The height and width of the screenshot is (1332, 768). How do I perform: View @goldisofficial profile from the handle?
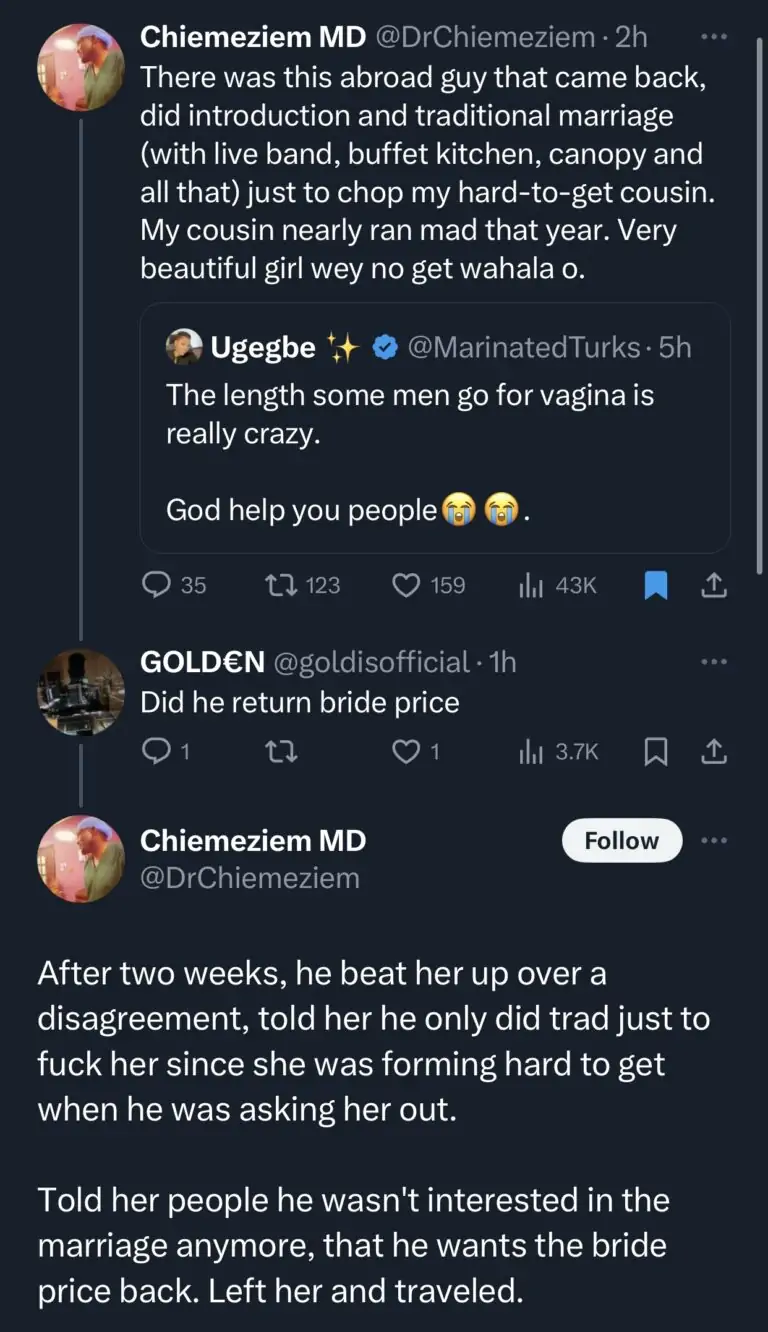[x=369, y=662]
